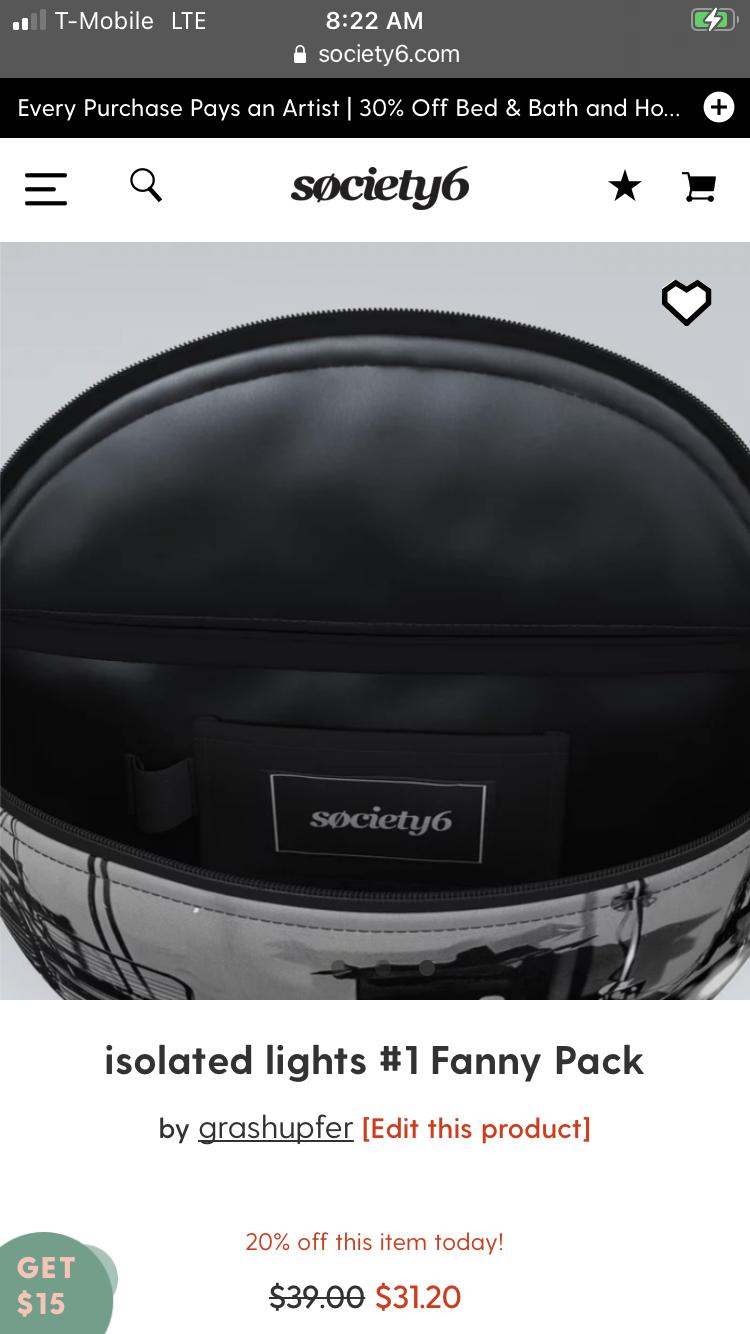Open the shopping cart

[x=700, y=187]
